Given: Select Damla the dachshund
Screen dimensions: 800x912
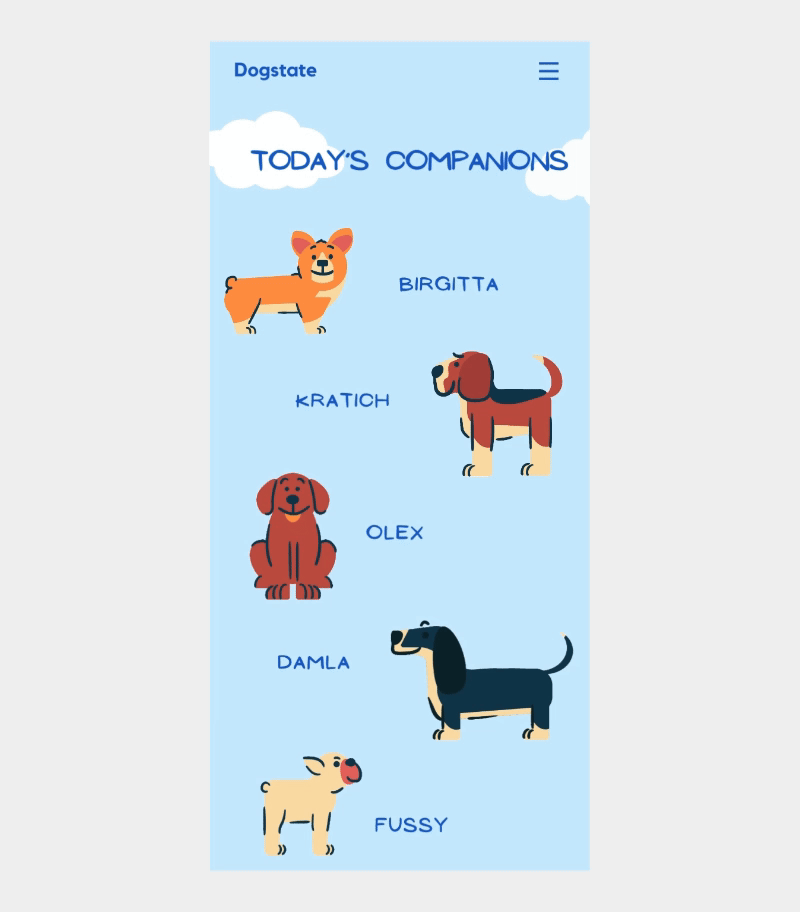Looking at the screenshot, I should 480,682.
